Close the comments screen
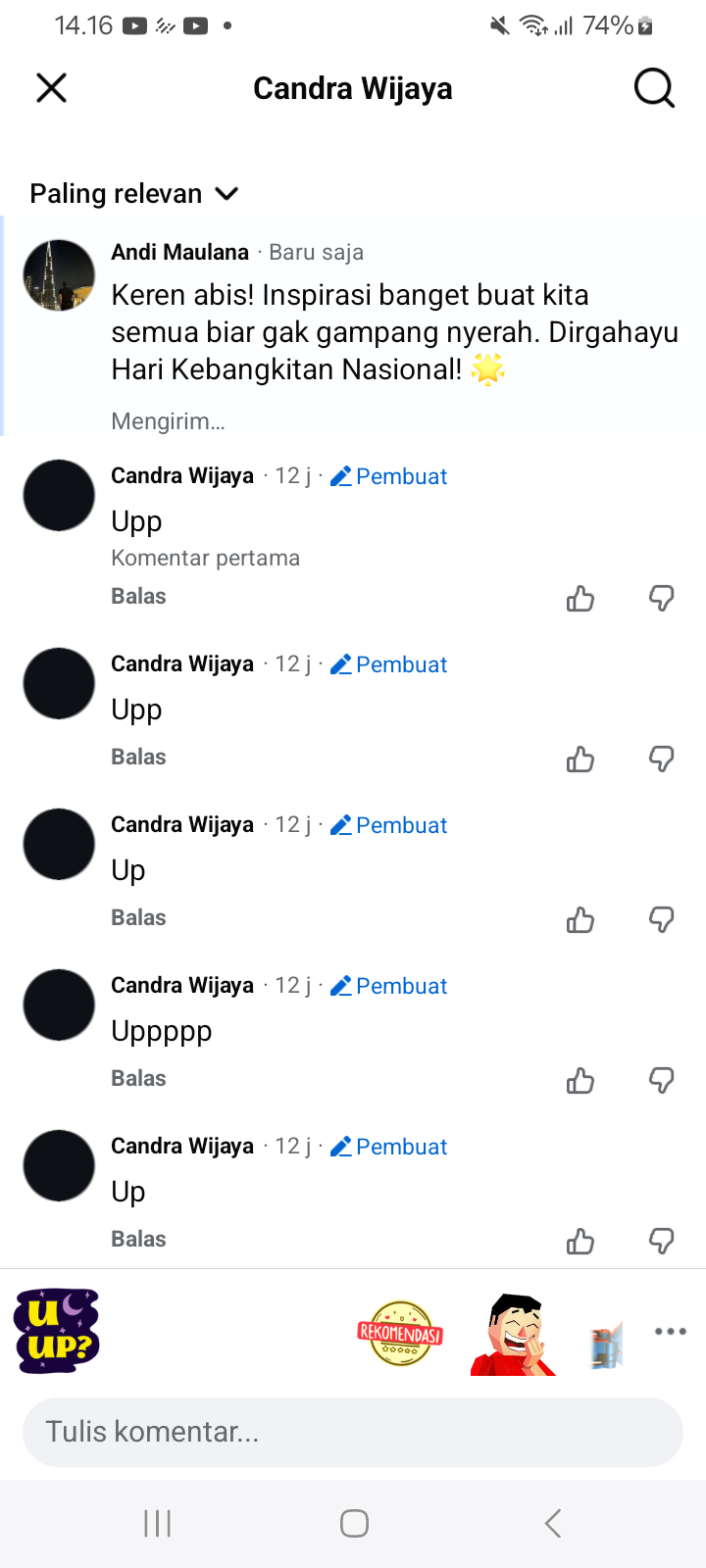Screen dimensions: 706x1568 point(51,88)
